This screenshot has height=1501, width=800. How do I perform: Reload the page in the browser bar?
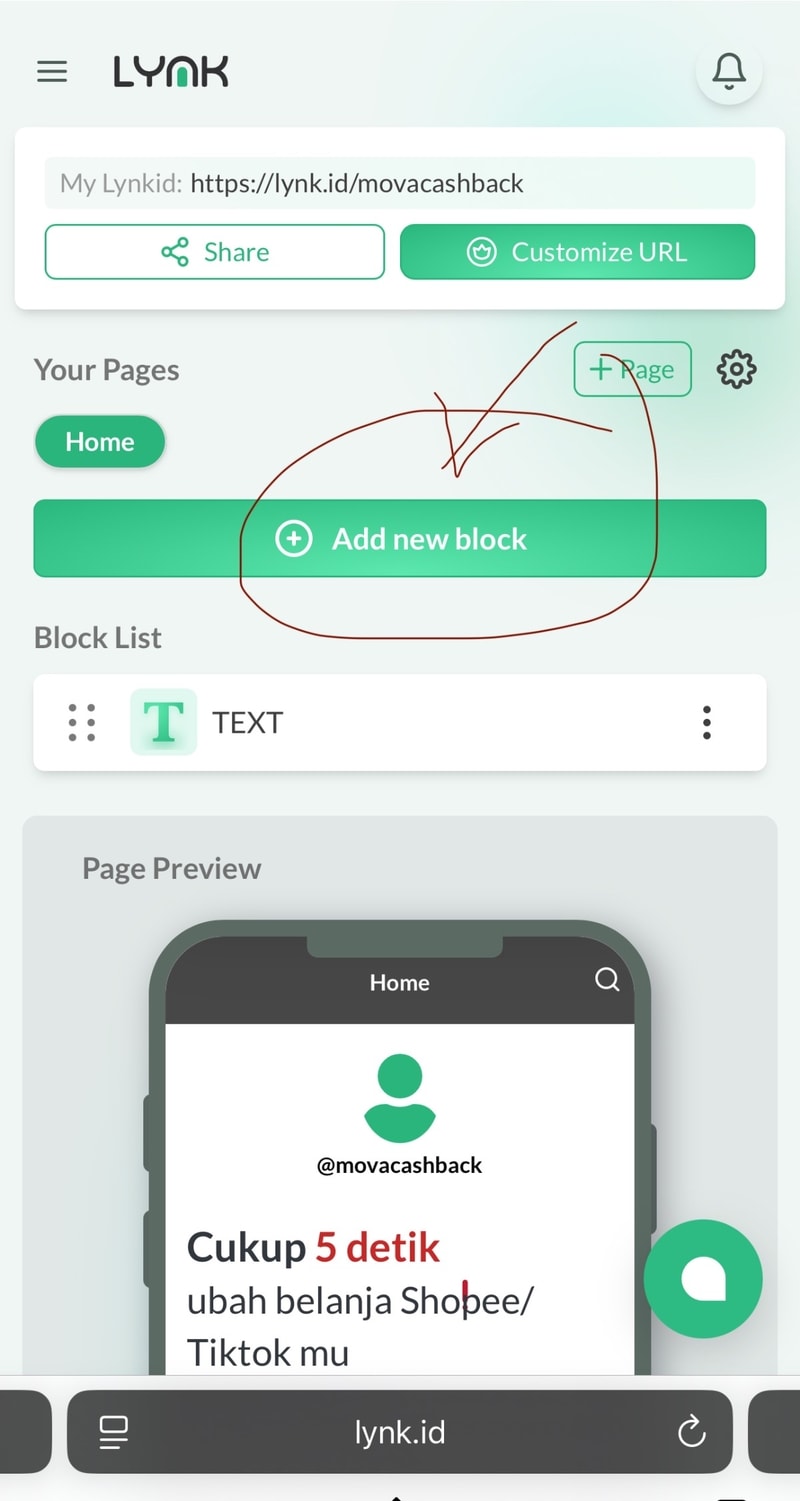(691, 1432)
